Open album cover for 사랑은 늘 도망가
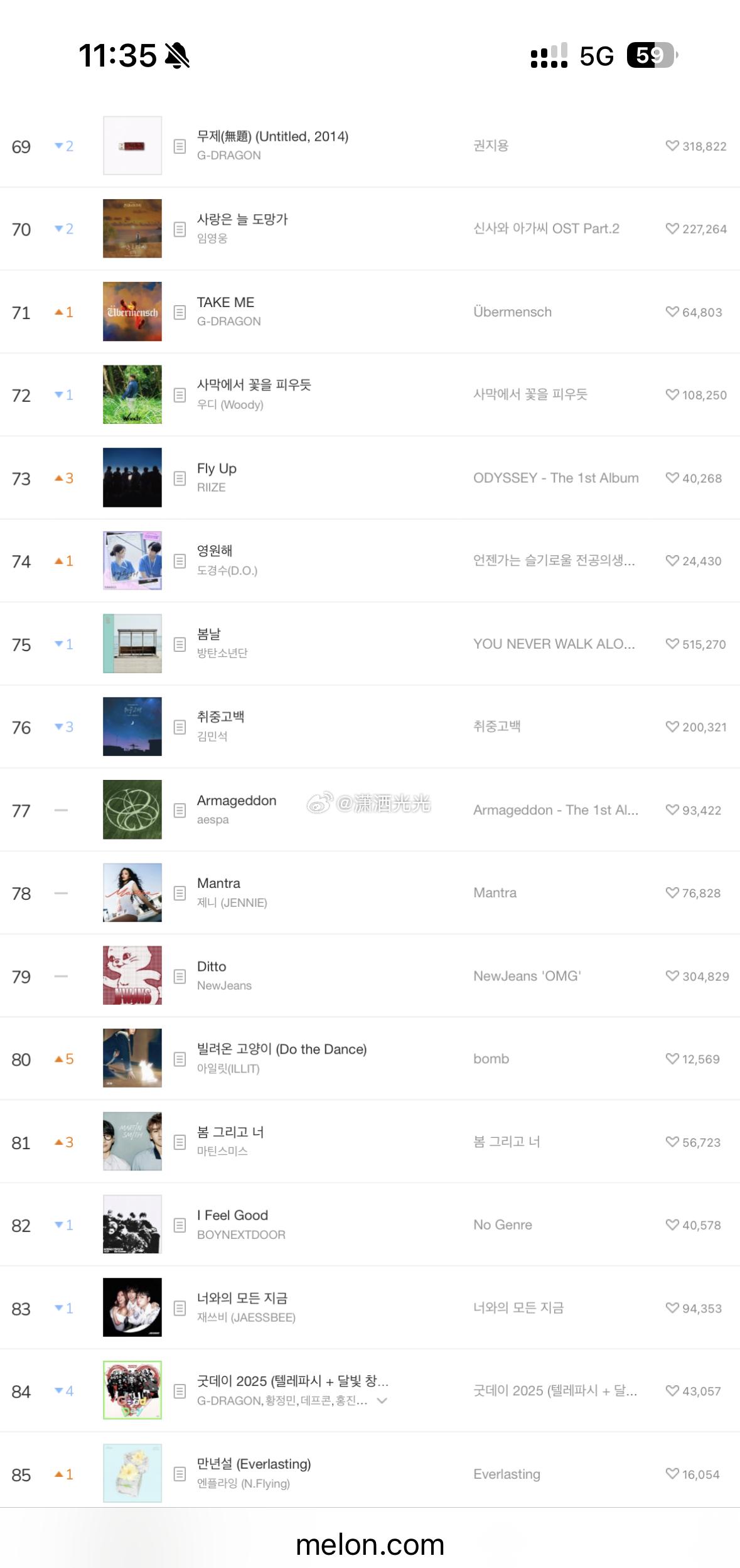Viewport: 740px width, 1568px height. click(x=132, y=229)
